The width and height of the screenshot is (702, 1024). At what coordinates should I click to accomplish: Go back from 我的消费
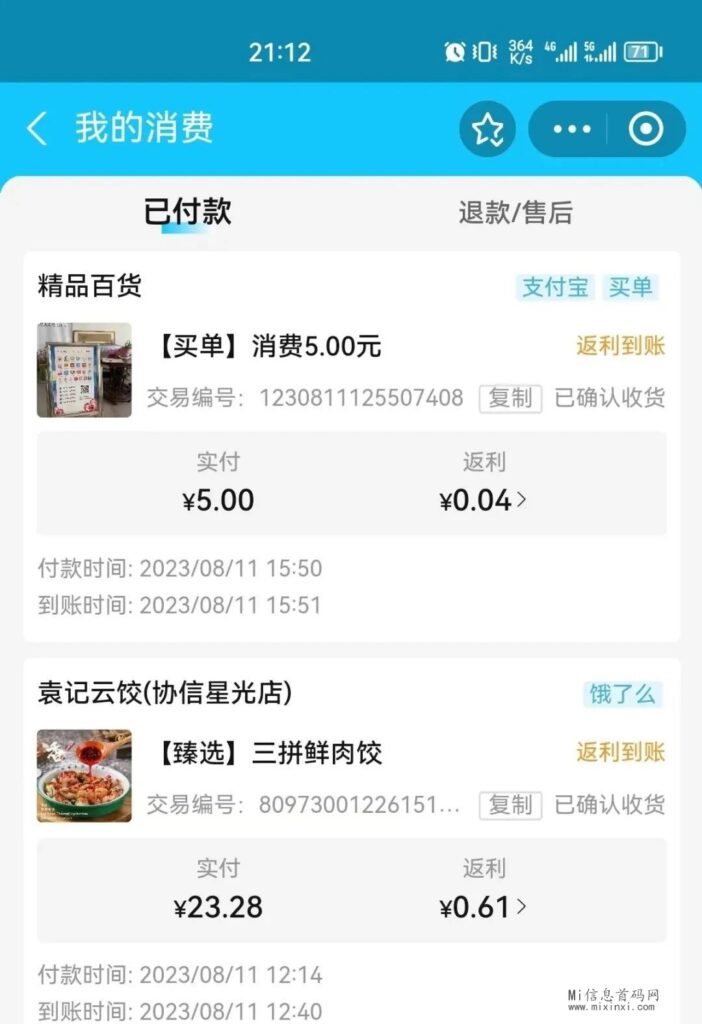click(x=38, y=129)
